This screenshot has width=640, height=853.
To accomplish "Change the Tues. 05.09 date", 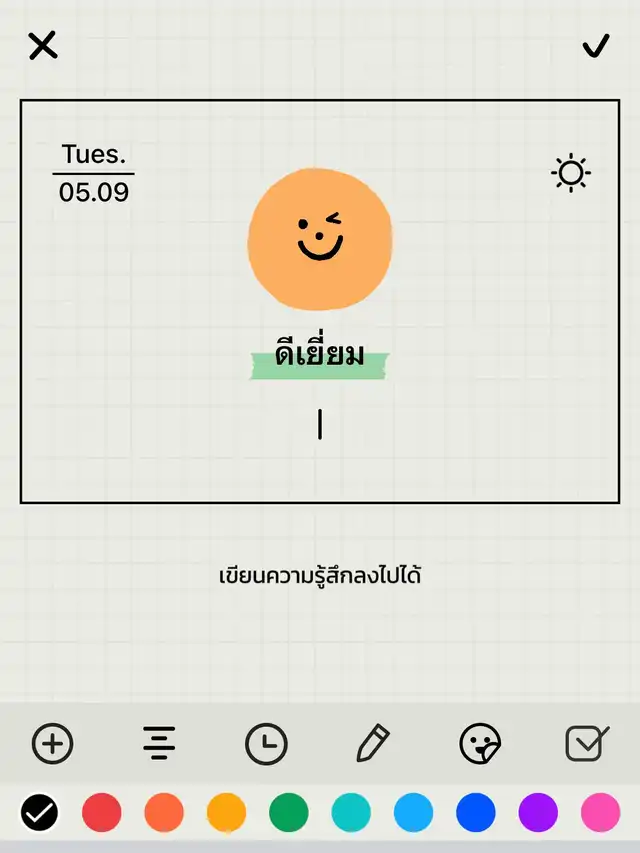I will click(94, 174).
